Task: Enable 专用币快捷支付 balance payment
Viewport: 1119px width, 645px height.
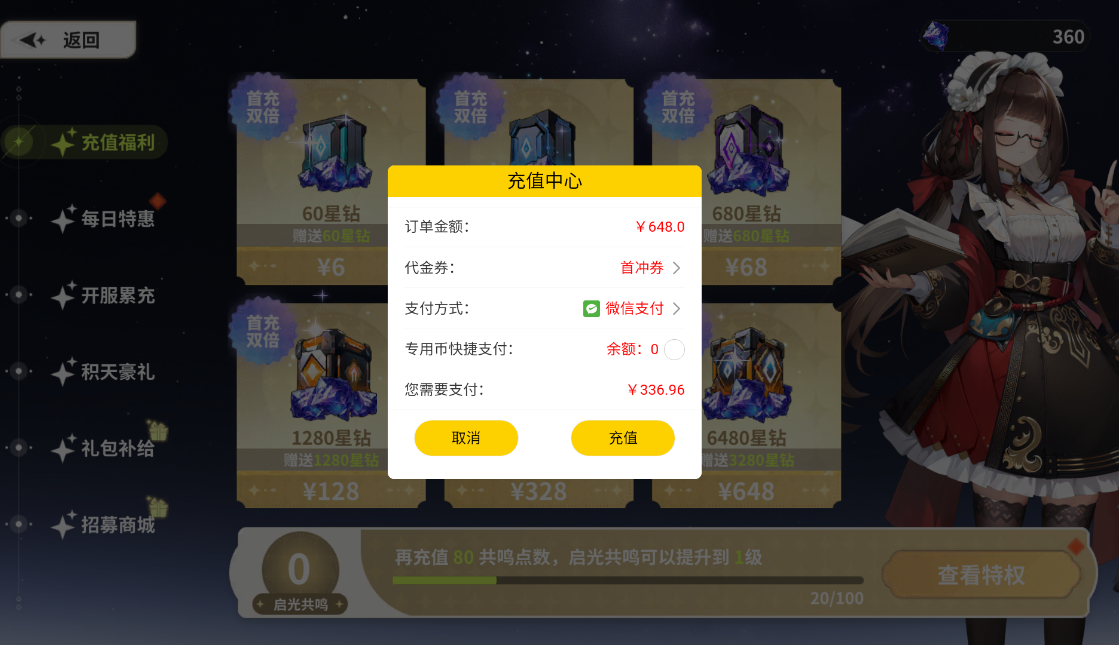Action: pyautogui.click(x=674, y=349)
